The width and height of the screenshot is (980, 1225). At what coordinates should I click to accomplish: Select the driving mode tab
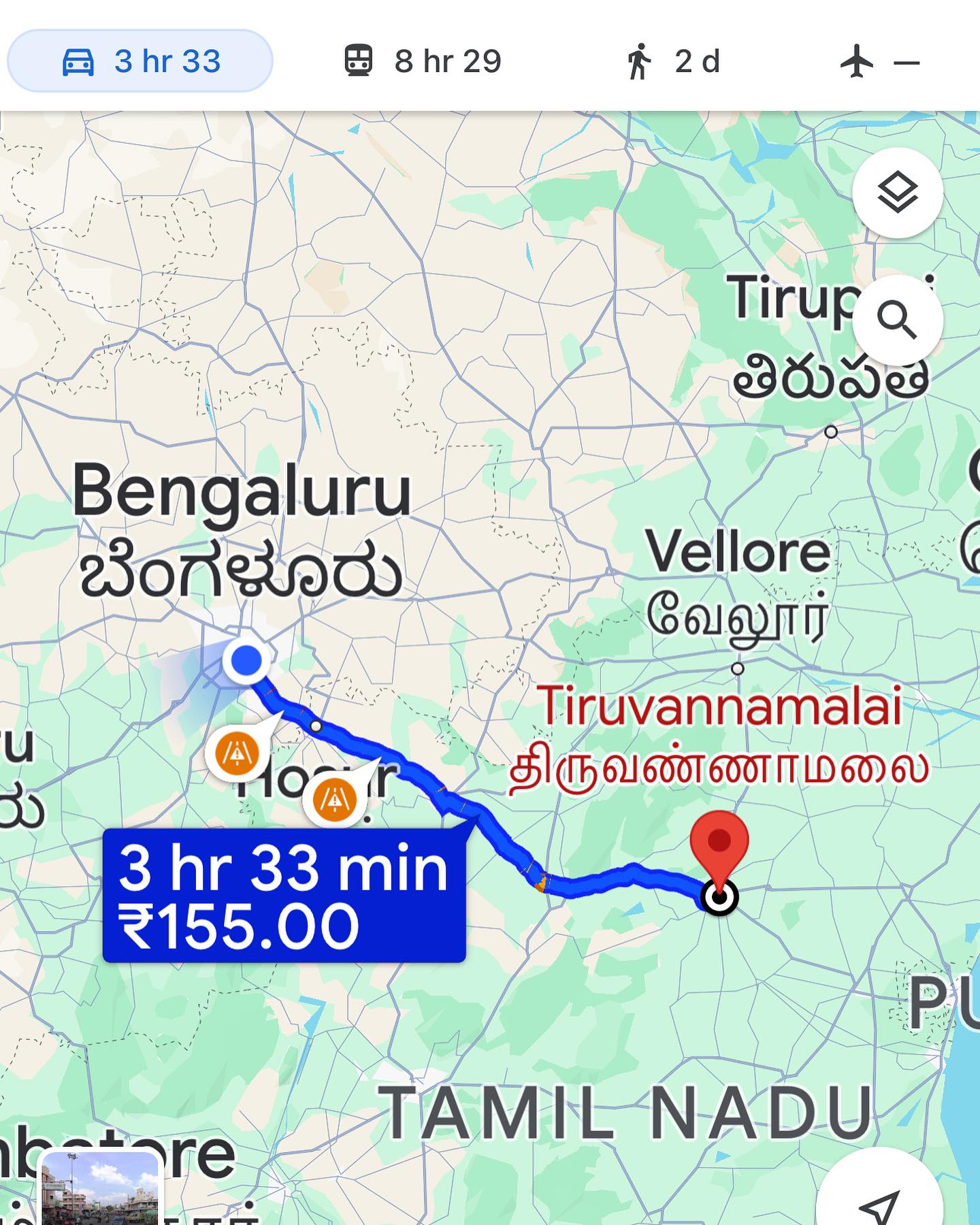point(140,61)
